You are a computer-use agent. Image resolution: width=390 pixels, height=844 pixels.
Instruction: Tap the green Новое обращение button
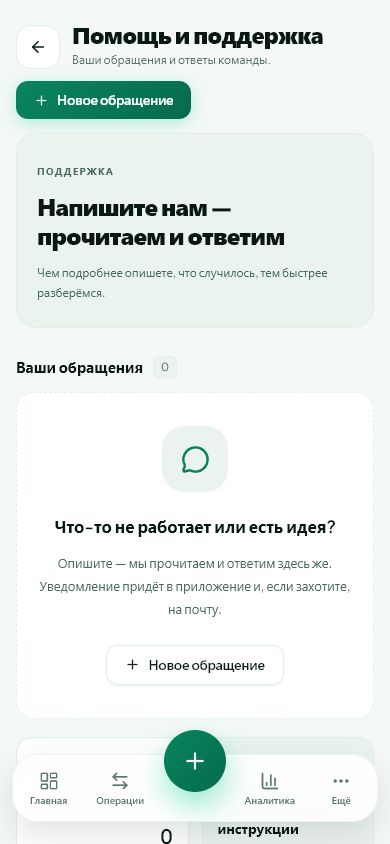click(x=103, y=100)
